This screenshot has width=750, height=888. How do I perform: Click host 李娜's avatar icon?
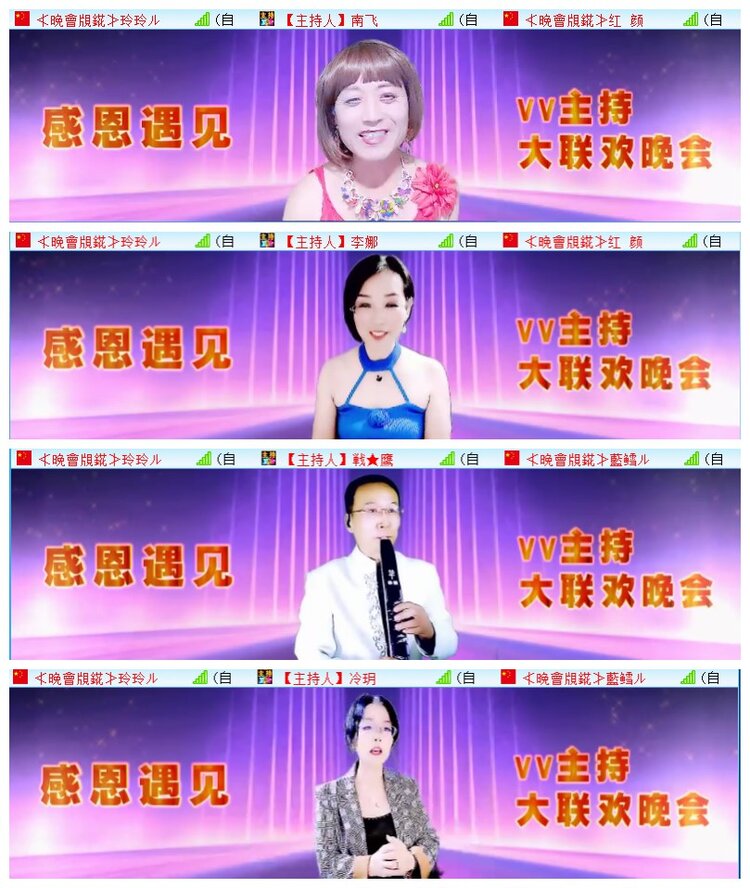click(265, 237)
